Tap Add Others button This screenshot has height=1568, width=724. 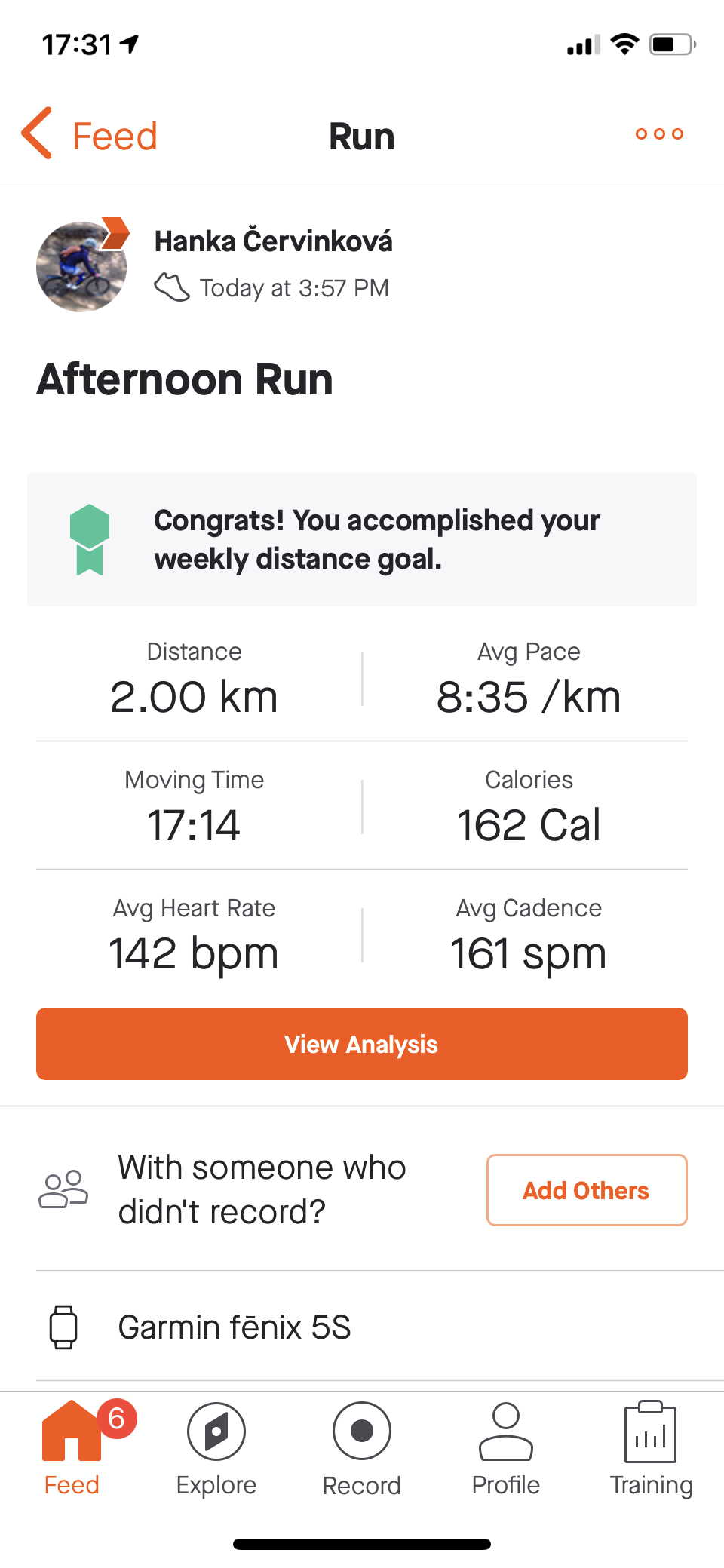[587, 1190]
